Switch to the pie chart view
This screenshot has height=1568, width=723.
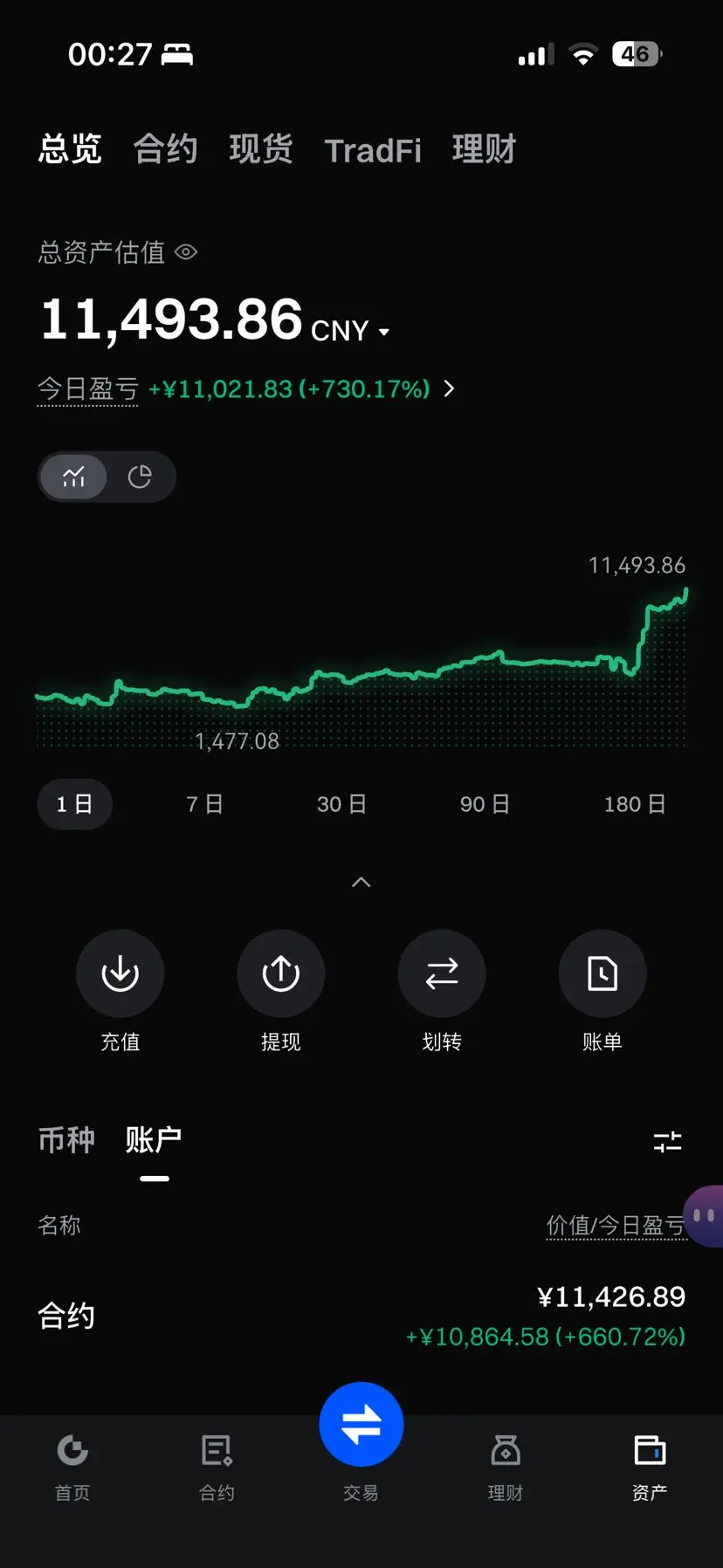[x=140, y=477]
